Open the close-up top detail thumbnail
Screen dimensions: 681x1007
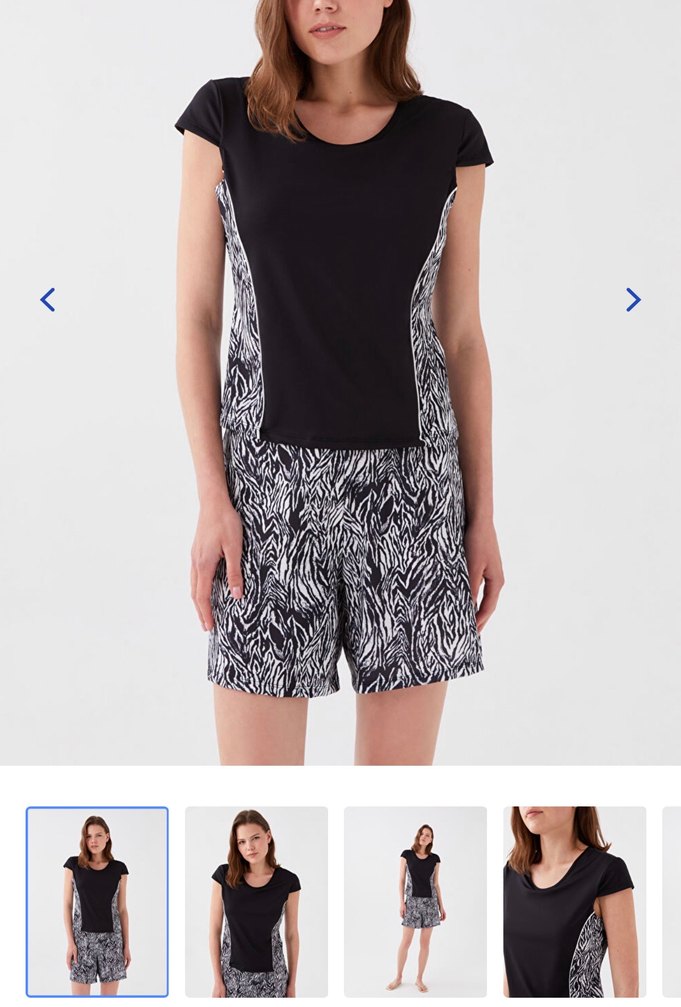tap(574, 901)
